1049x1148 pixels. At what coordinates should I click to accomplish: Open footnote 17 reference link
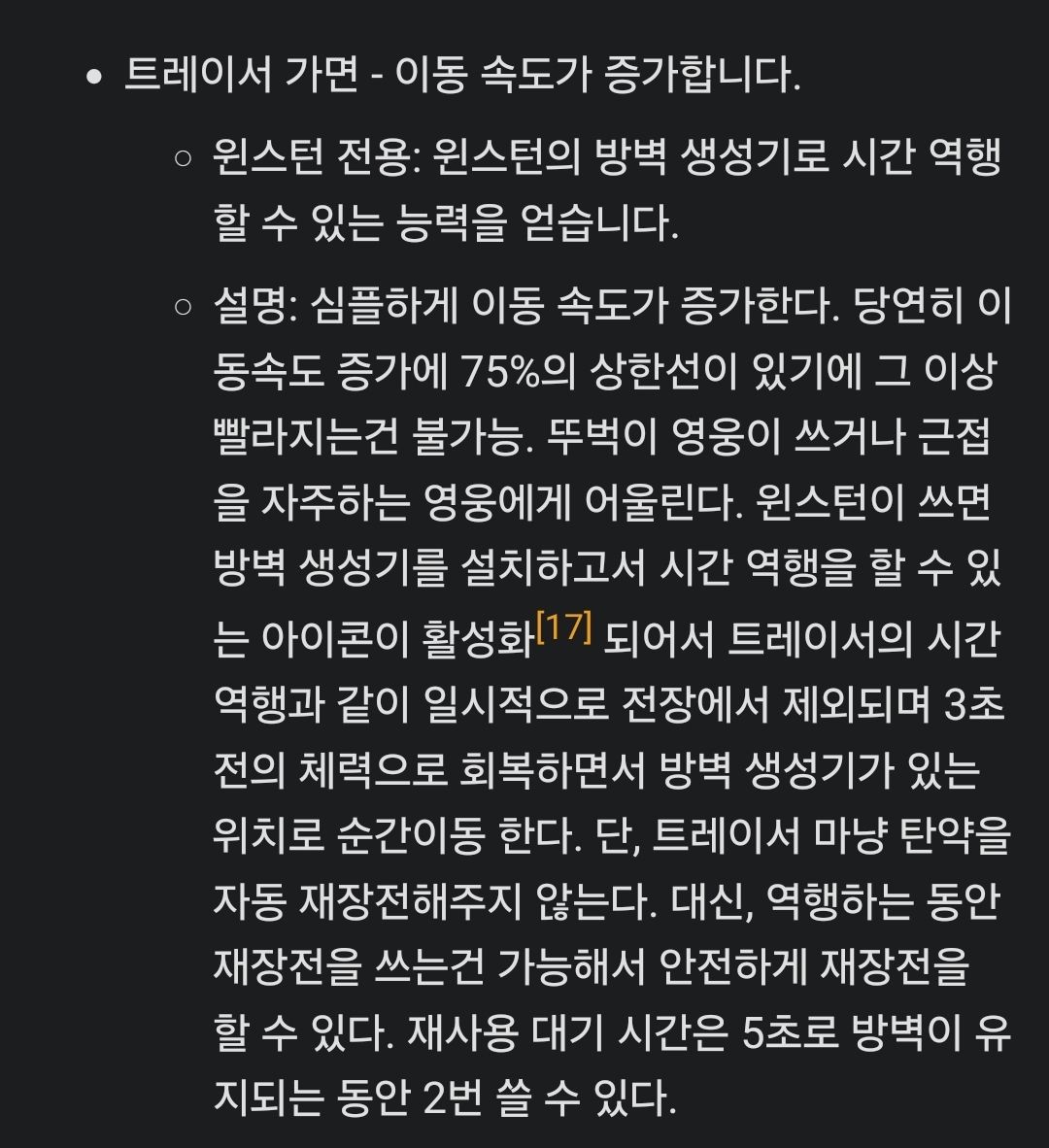(x=563, y=628)
